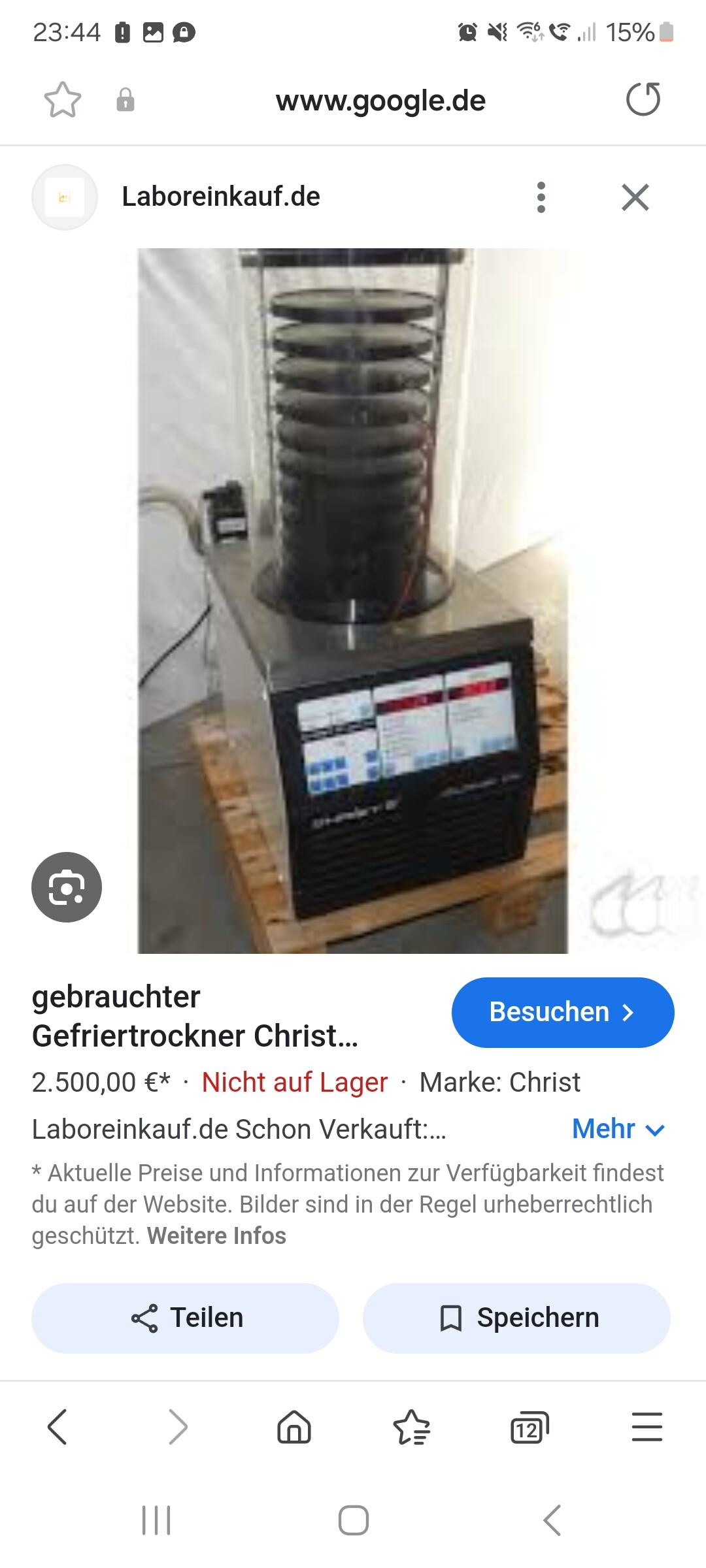Show the 12 open tabs
Image resolution: width=706 pixels, height=1568 pixels.
pyautogui.click(x=529, y=1428)
